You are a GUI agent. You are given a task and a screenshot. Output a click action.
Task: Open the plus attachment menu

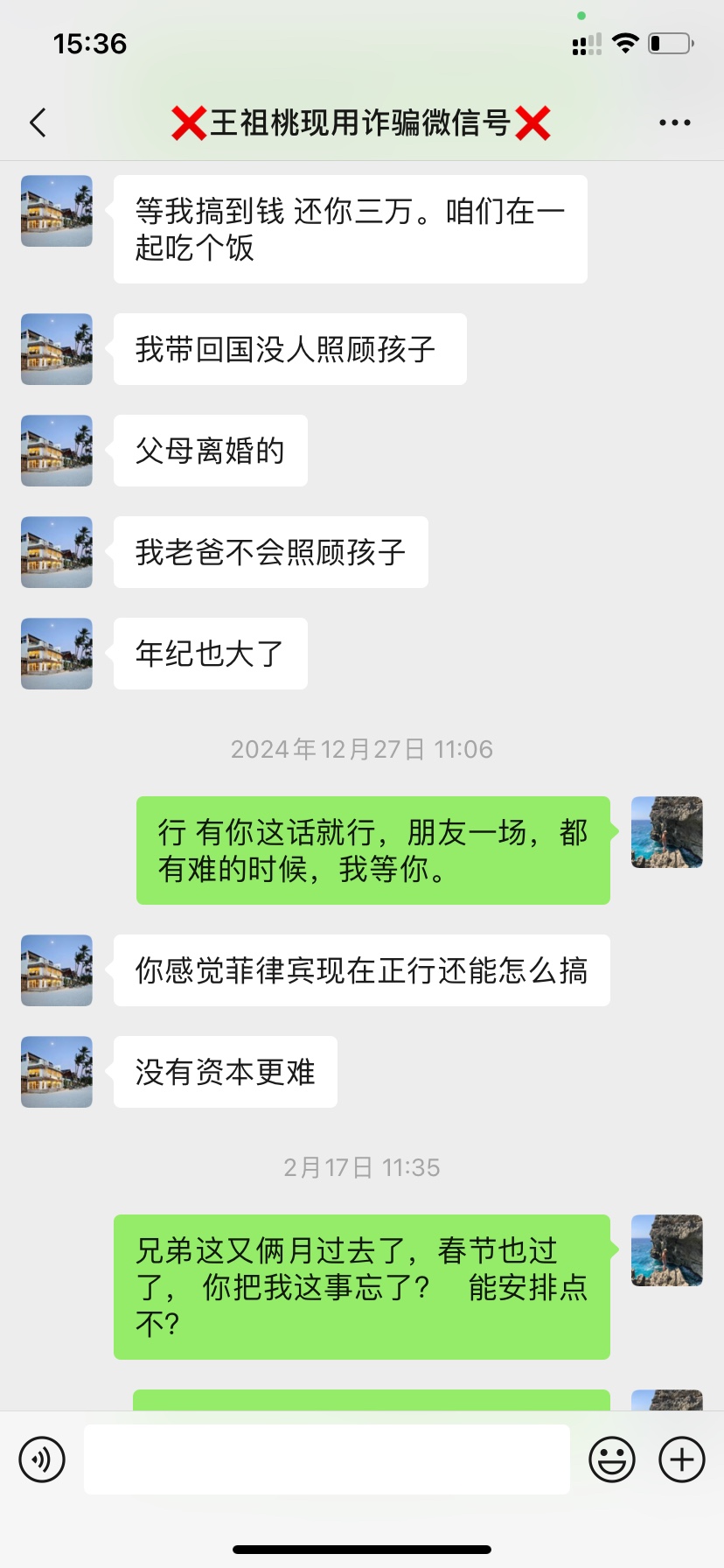[x=682, y=1459]
